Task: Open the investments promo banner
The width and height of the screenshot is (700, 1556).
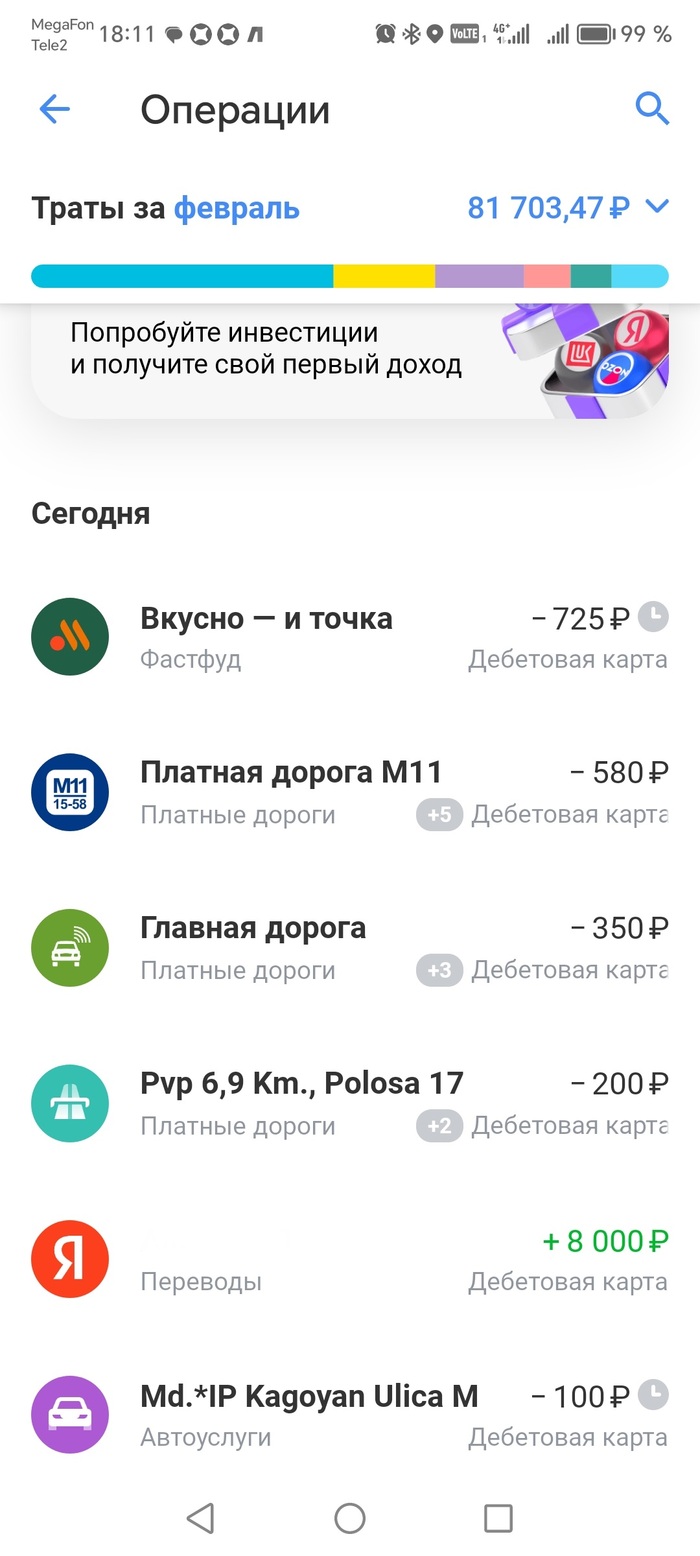Action: pyautogui.click(x=350, y=362)
